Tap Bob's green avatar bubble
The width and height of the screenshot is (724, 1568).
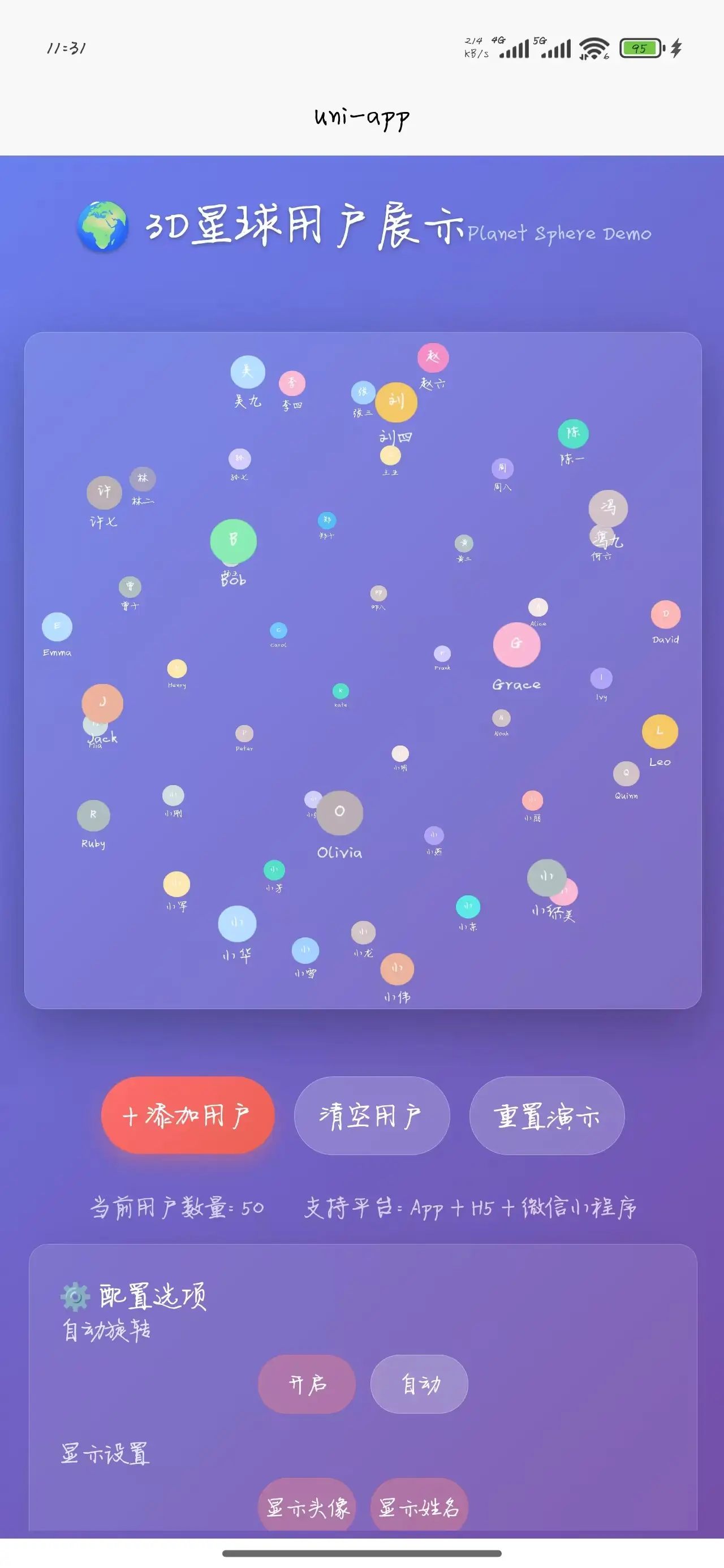click(x=233, y=541)
